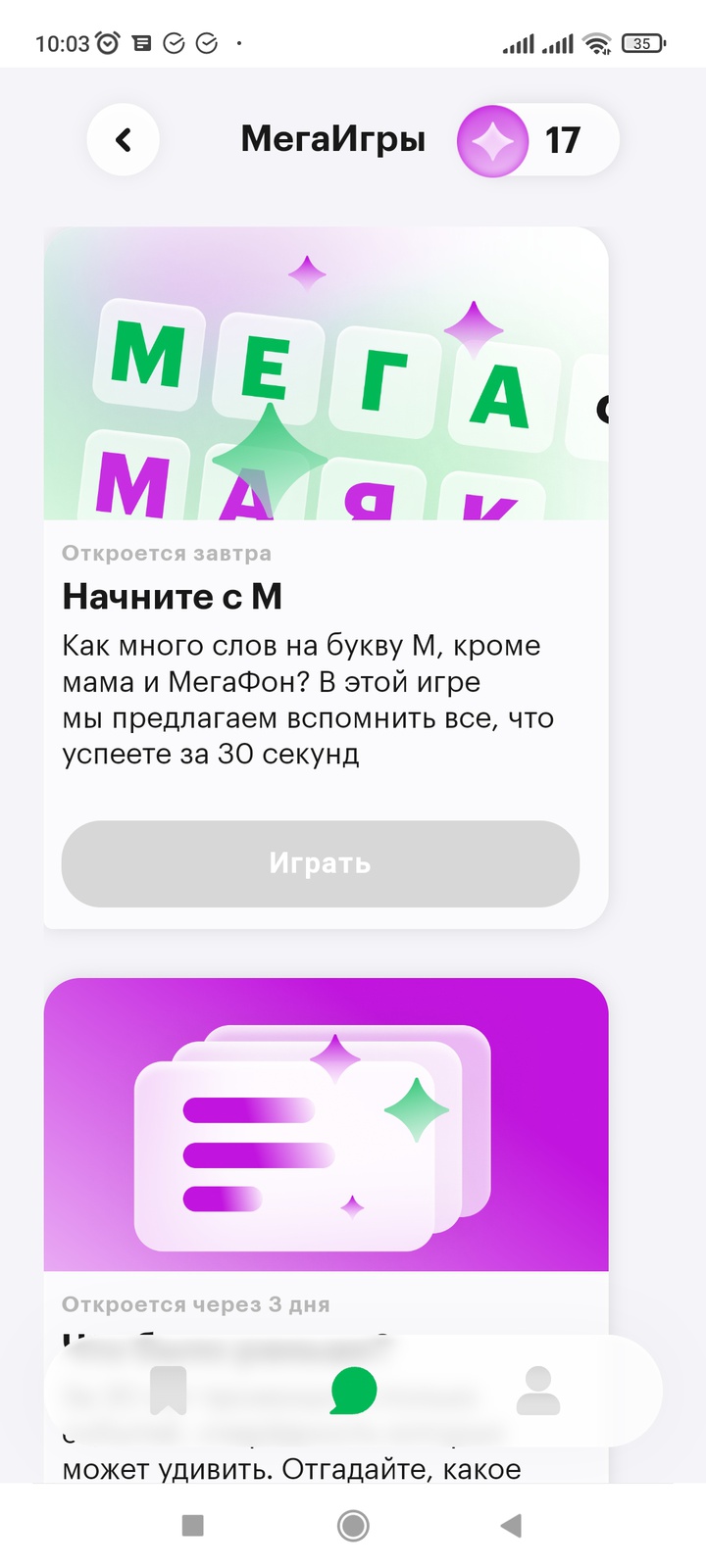Open the profile tab
This screenshot has width=706, height=1568.
(537, 1391)
